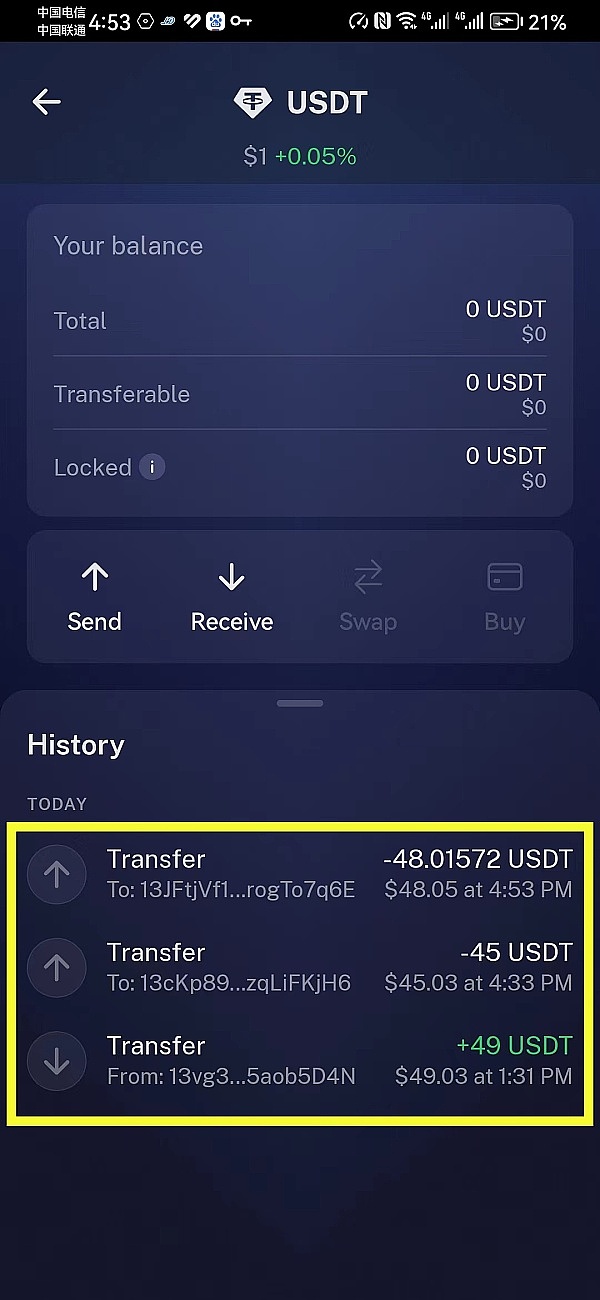Open the -48.01572 USDT transfer
The width and height of the screenshot is (600, 1300).
300,874
